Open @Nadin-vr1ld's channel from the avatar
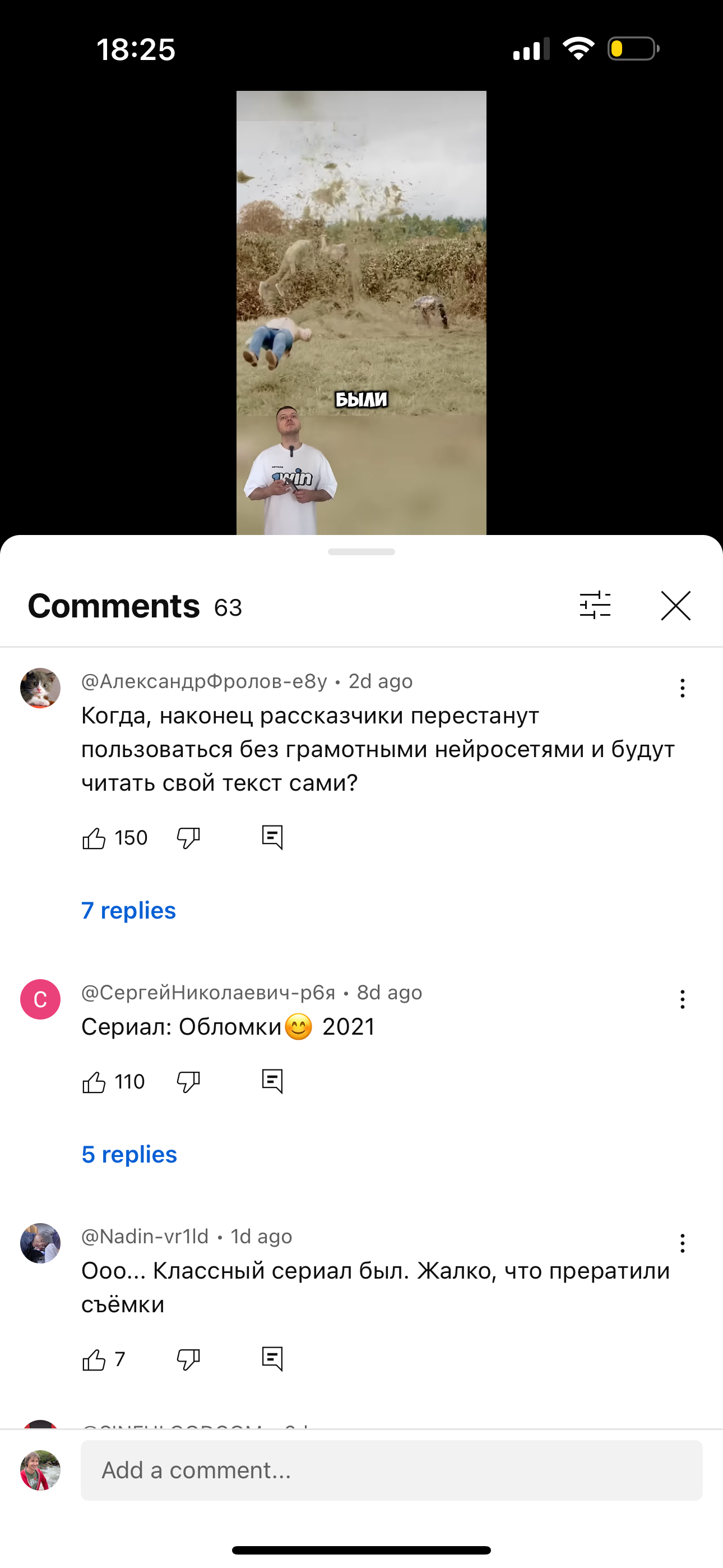 tap(40, 1243)
